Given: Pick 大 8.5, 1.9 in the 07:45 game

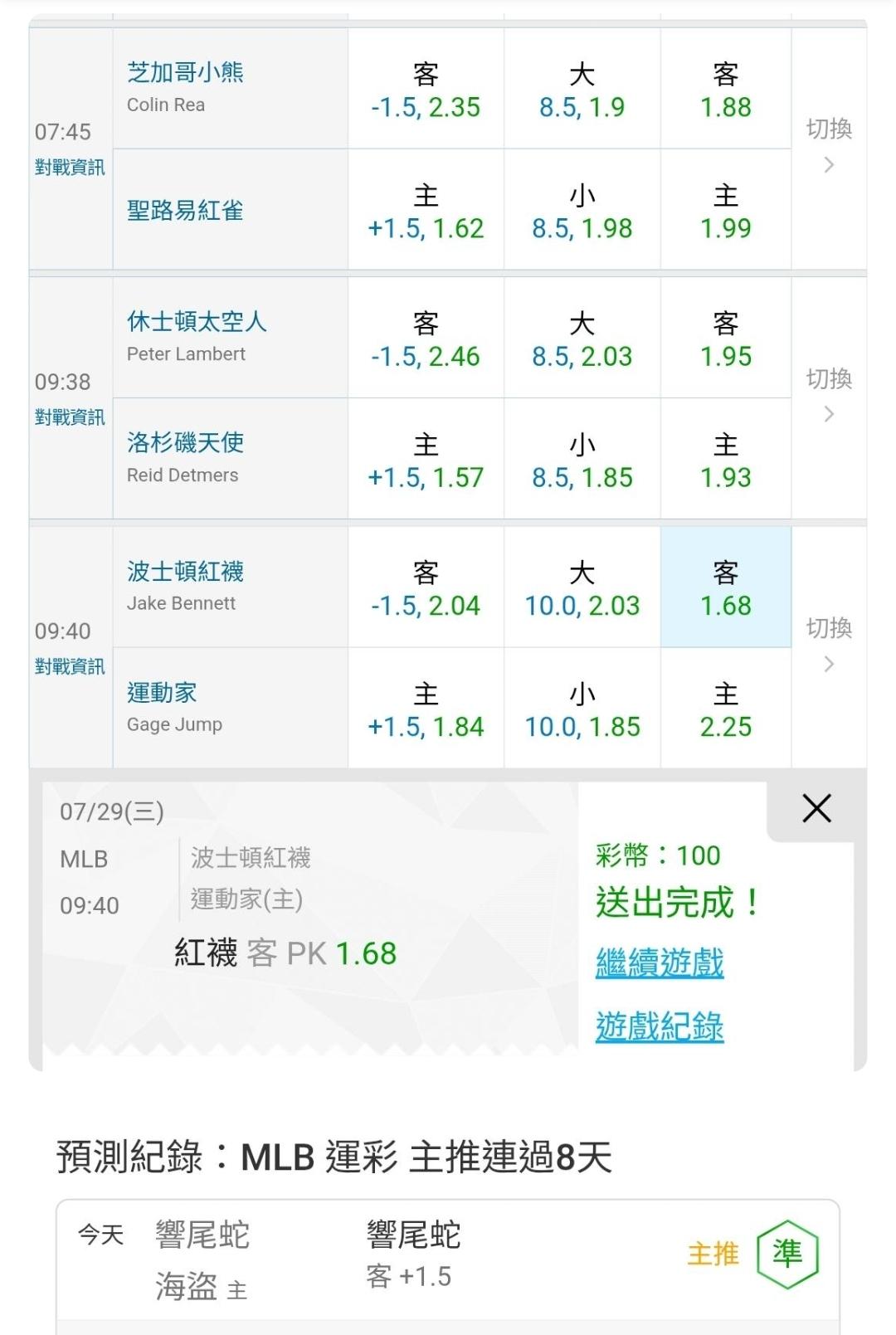Looking at the screenshot, I should 582,90.
